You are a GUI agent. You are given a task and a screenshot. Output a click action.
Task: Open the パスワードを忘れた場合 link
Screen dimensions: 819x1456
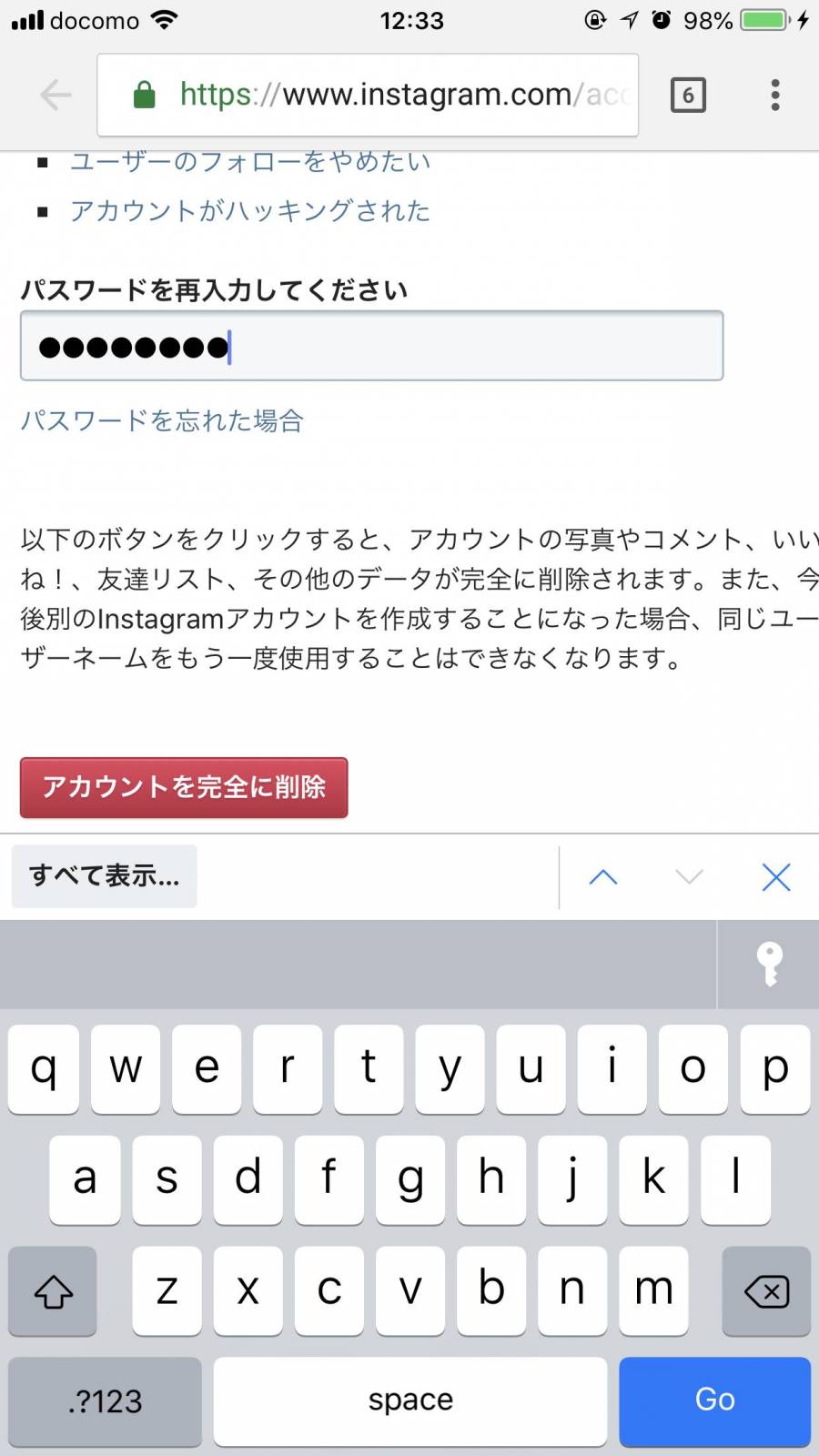tap(162, 420)
